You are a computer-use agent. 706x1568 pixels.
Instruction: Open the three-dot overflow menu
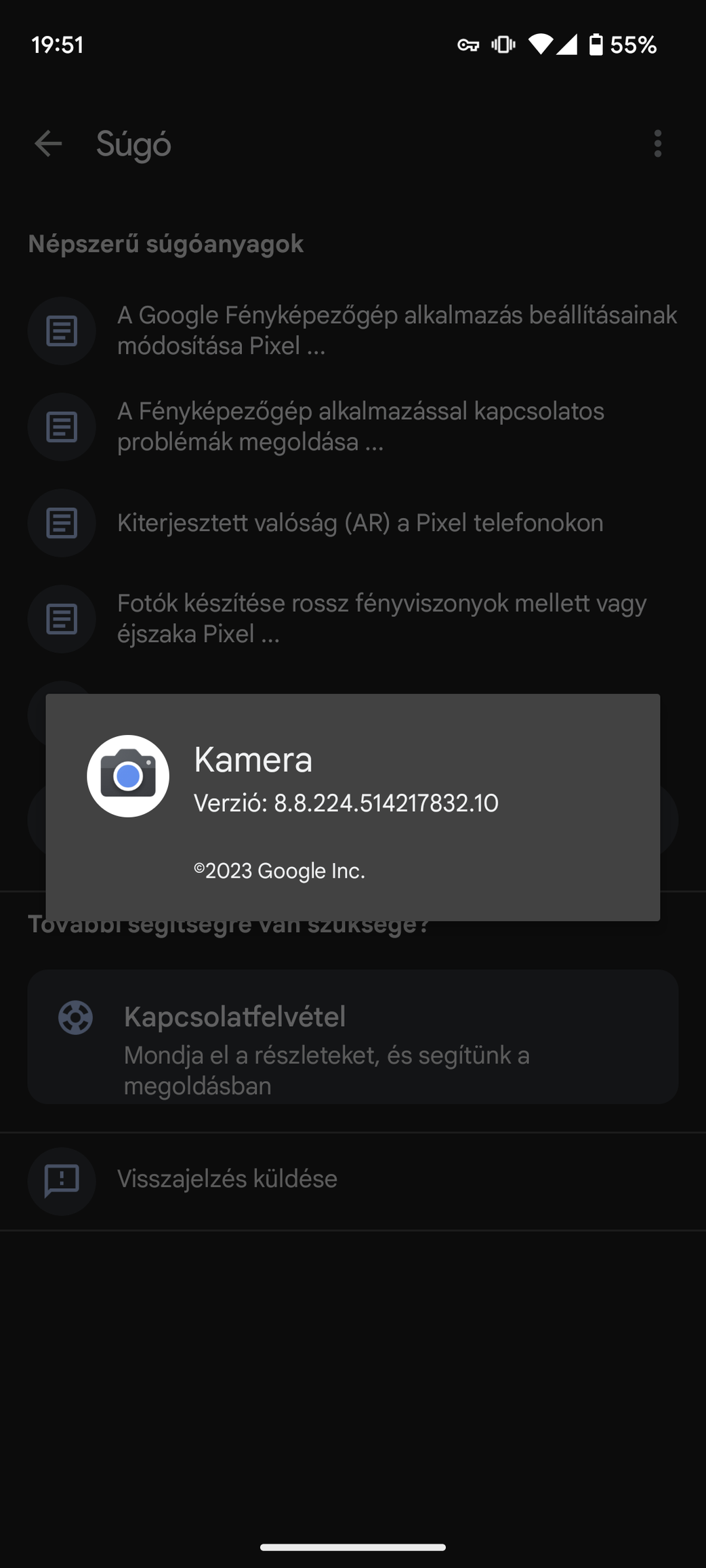(657, 144)
